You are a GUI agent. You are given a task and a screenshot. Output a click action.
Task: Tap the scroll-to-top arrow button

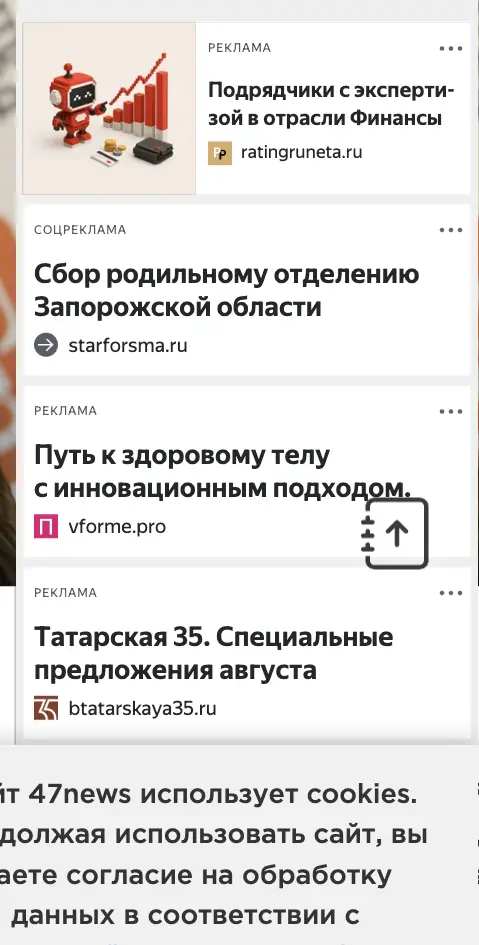tap(396, 533)
